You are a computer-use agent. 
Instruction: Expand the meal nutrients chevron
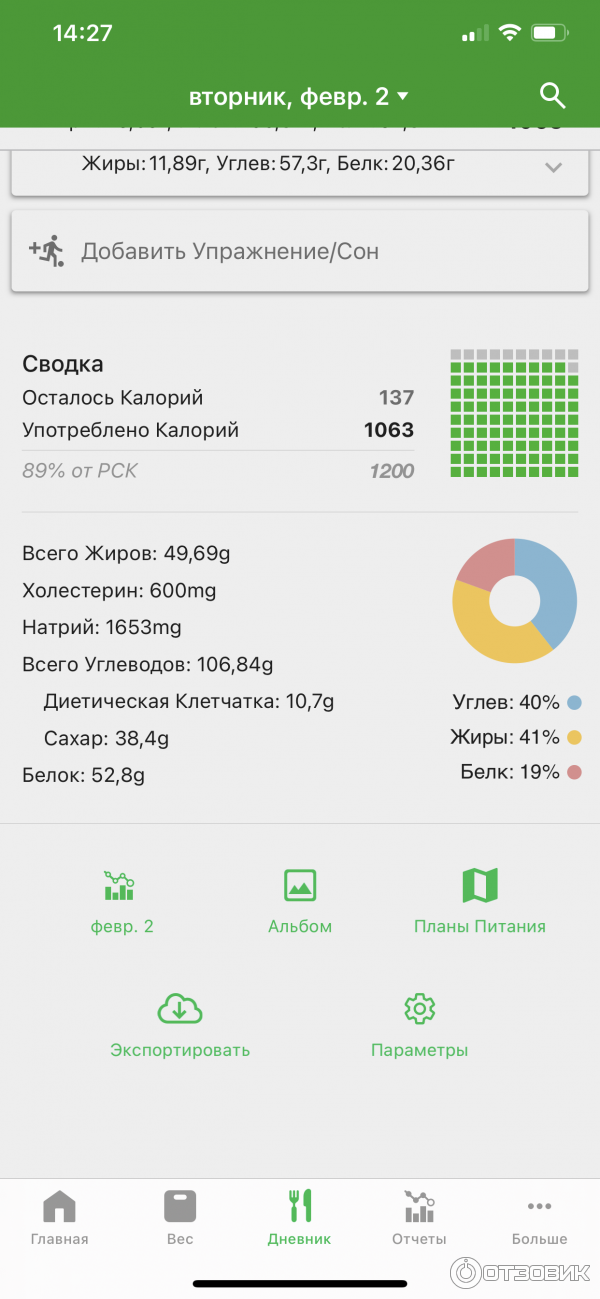(553, 168)
